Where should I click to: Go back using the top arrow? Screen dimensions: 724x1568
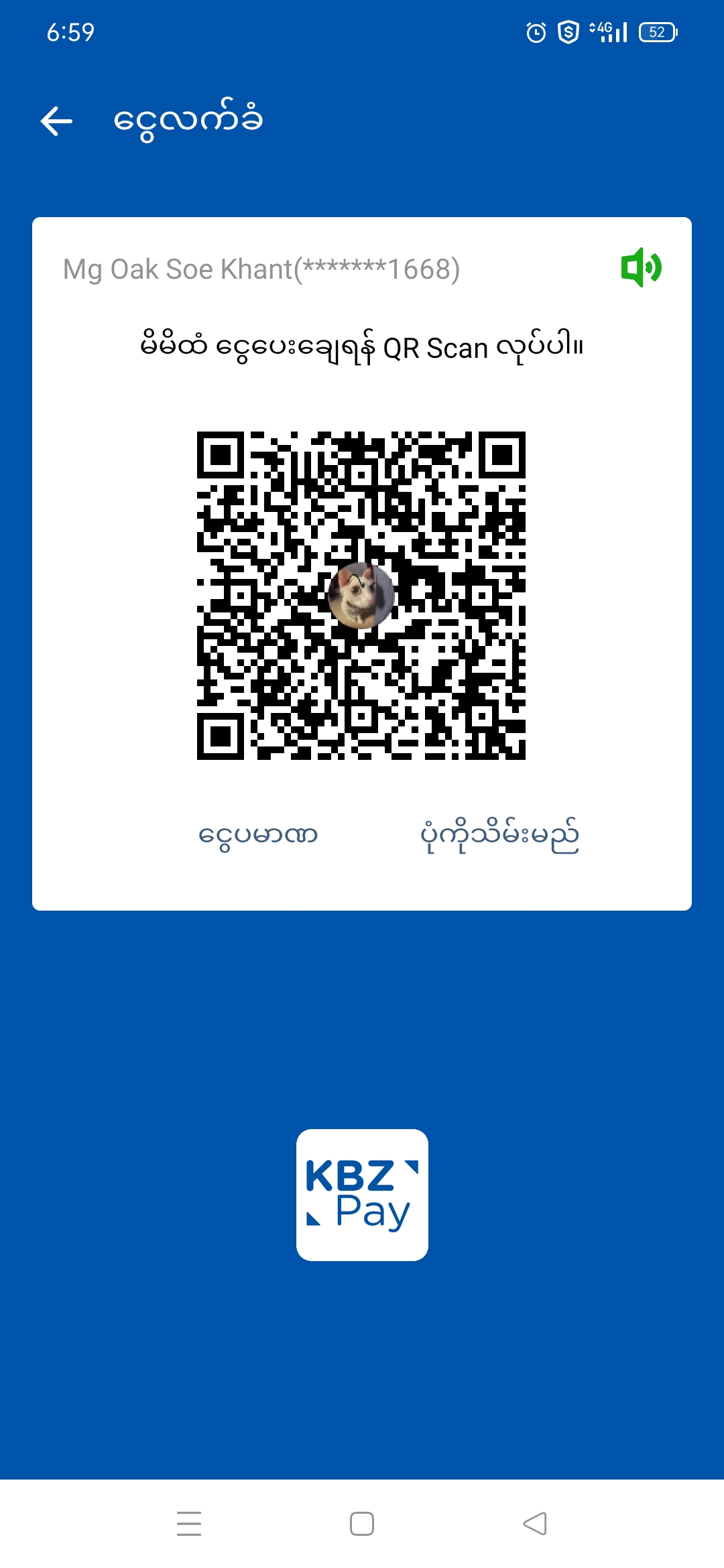[x=56, y=121]
